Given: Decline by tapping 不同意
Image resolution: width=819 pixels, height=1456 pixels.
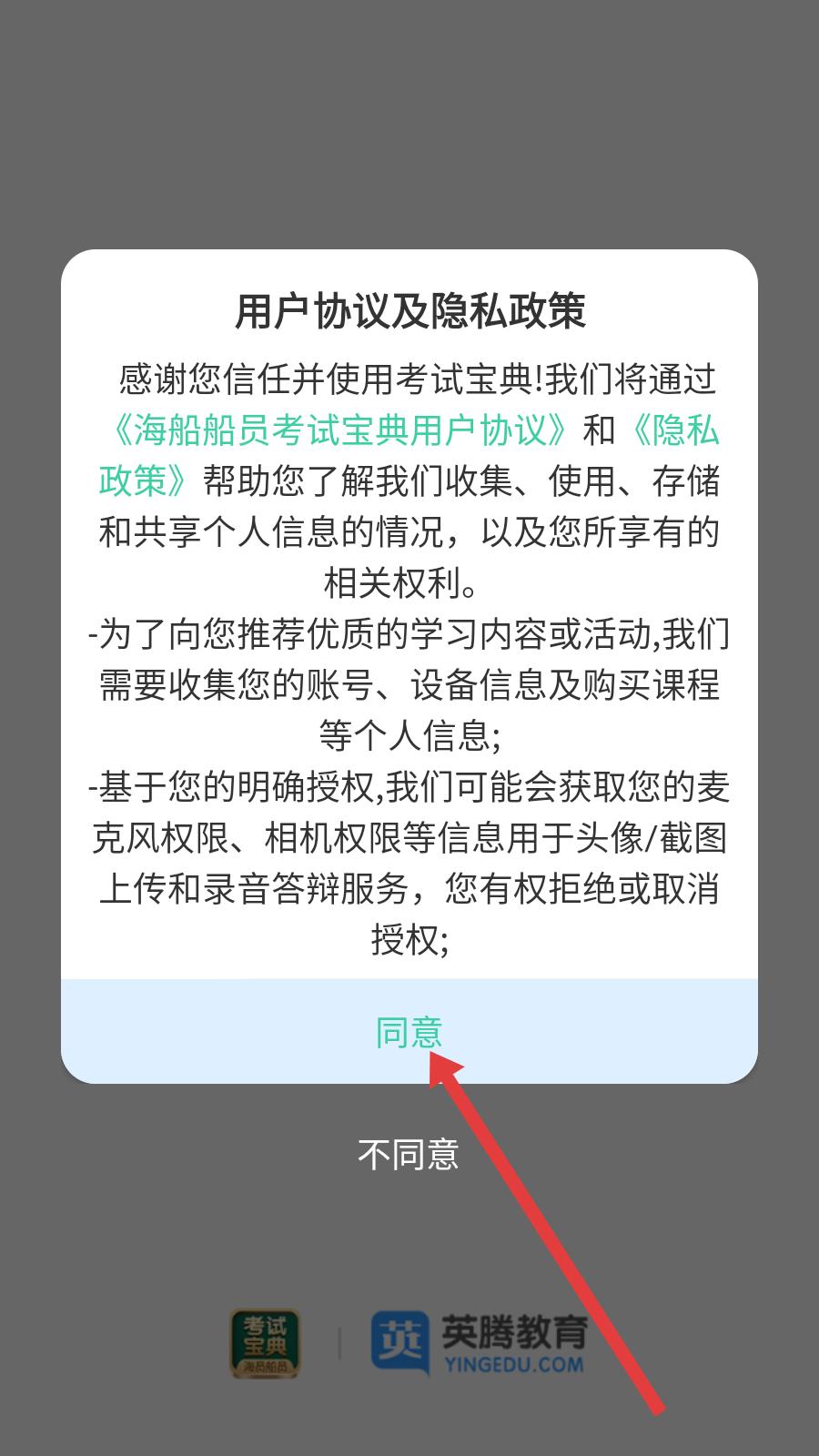Looking at the screenshot, I should 409,1154.
